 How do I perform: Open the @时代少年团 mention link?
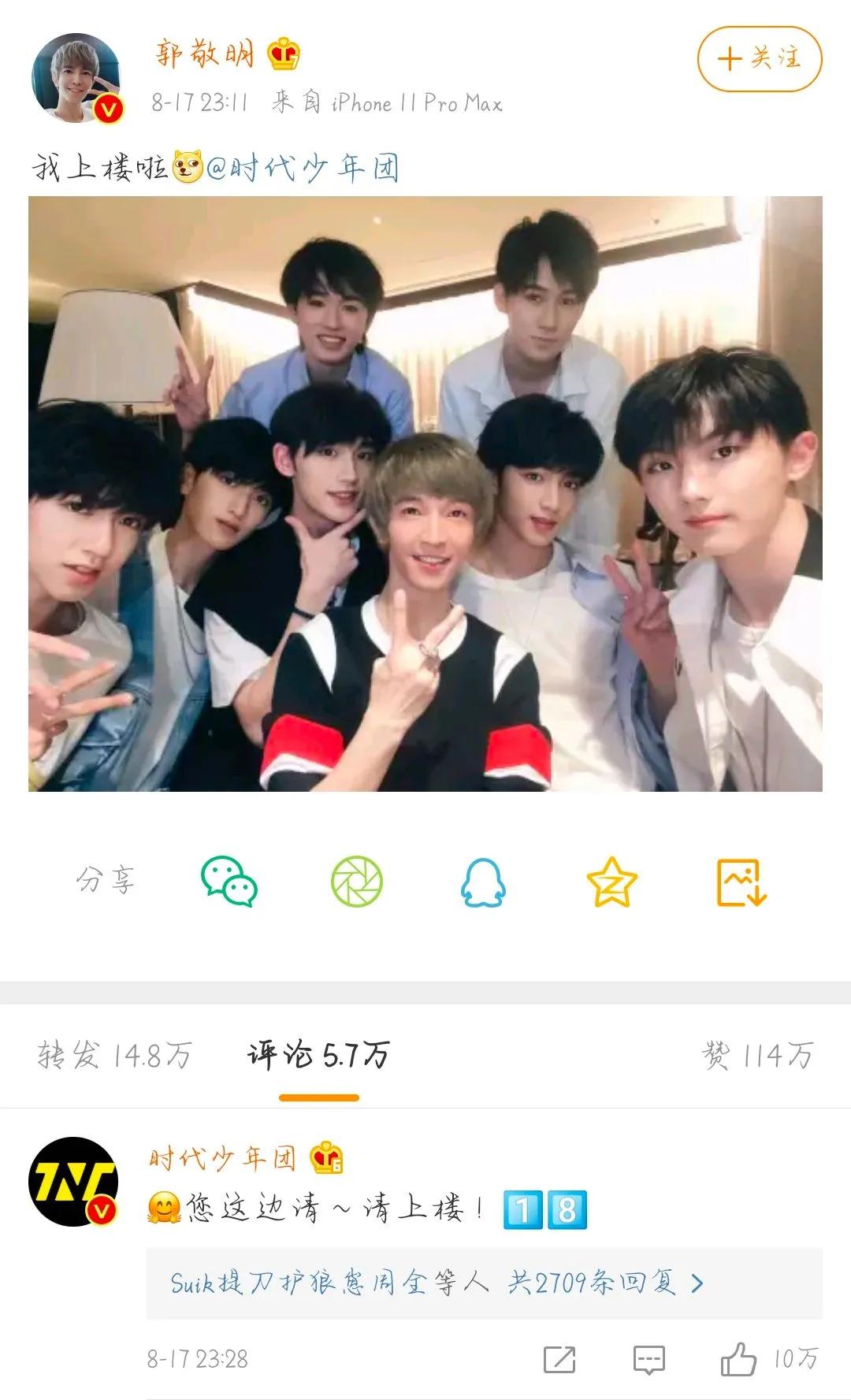tap(303, 168)
